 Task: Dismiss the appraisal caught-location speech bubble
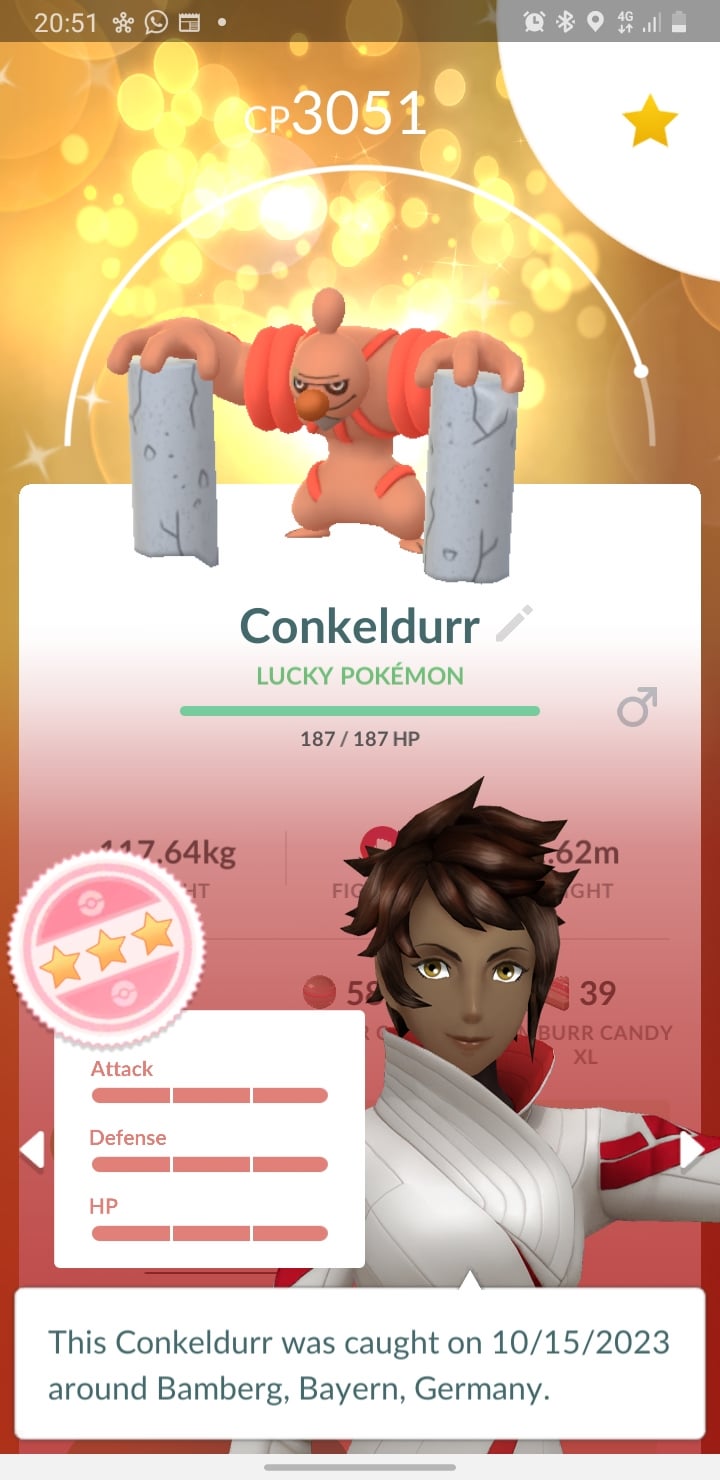[359, 1364]
